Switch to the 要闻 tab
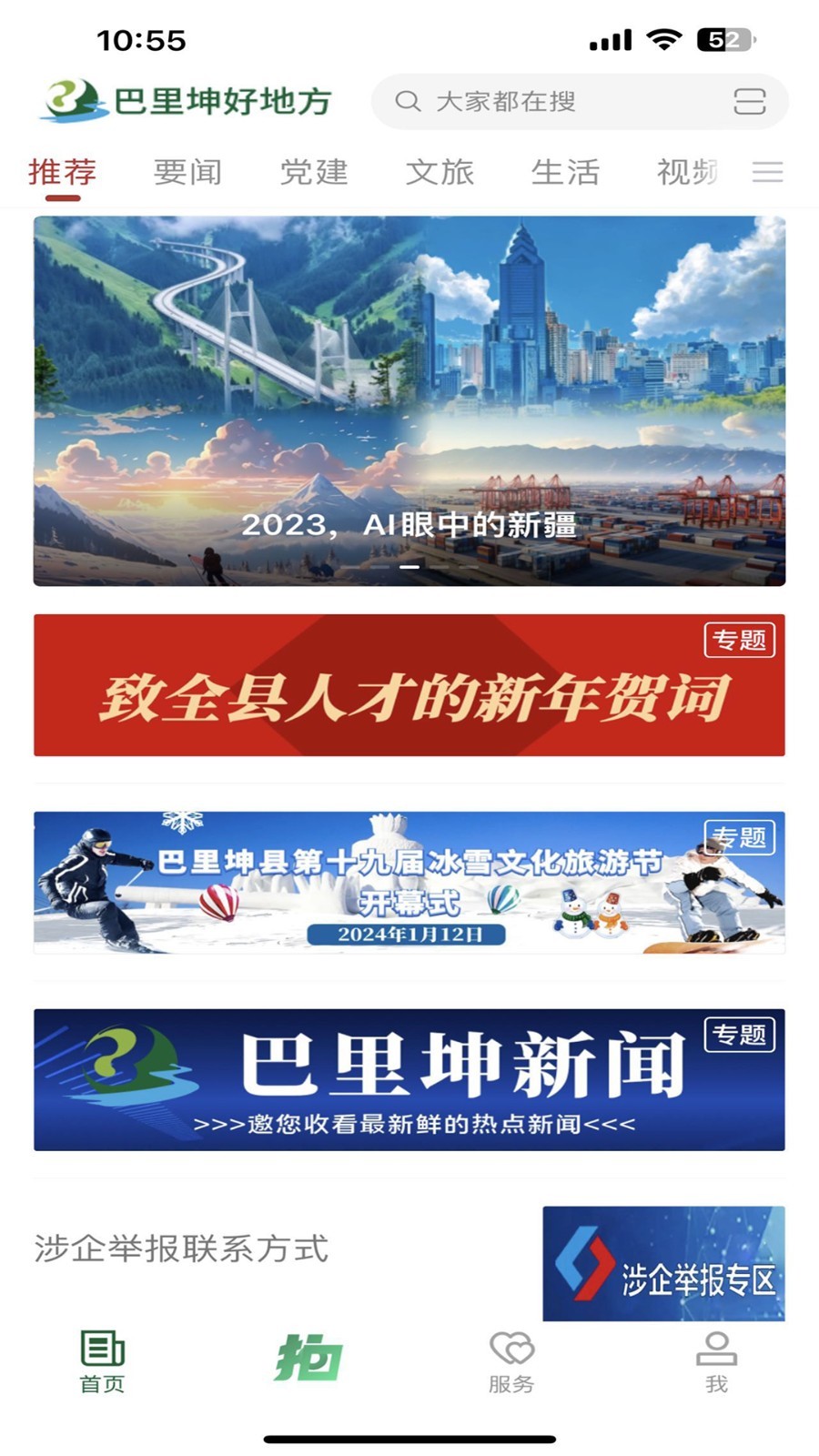Image resolution: width=819 pixels, height=1456 pixels. [x=187, y=172]
